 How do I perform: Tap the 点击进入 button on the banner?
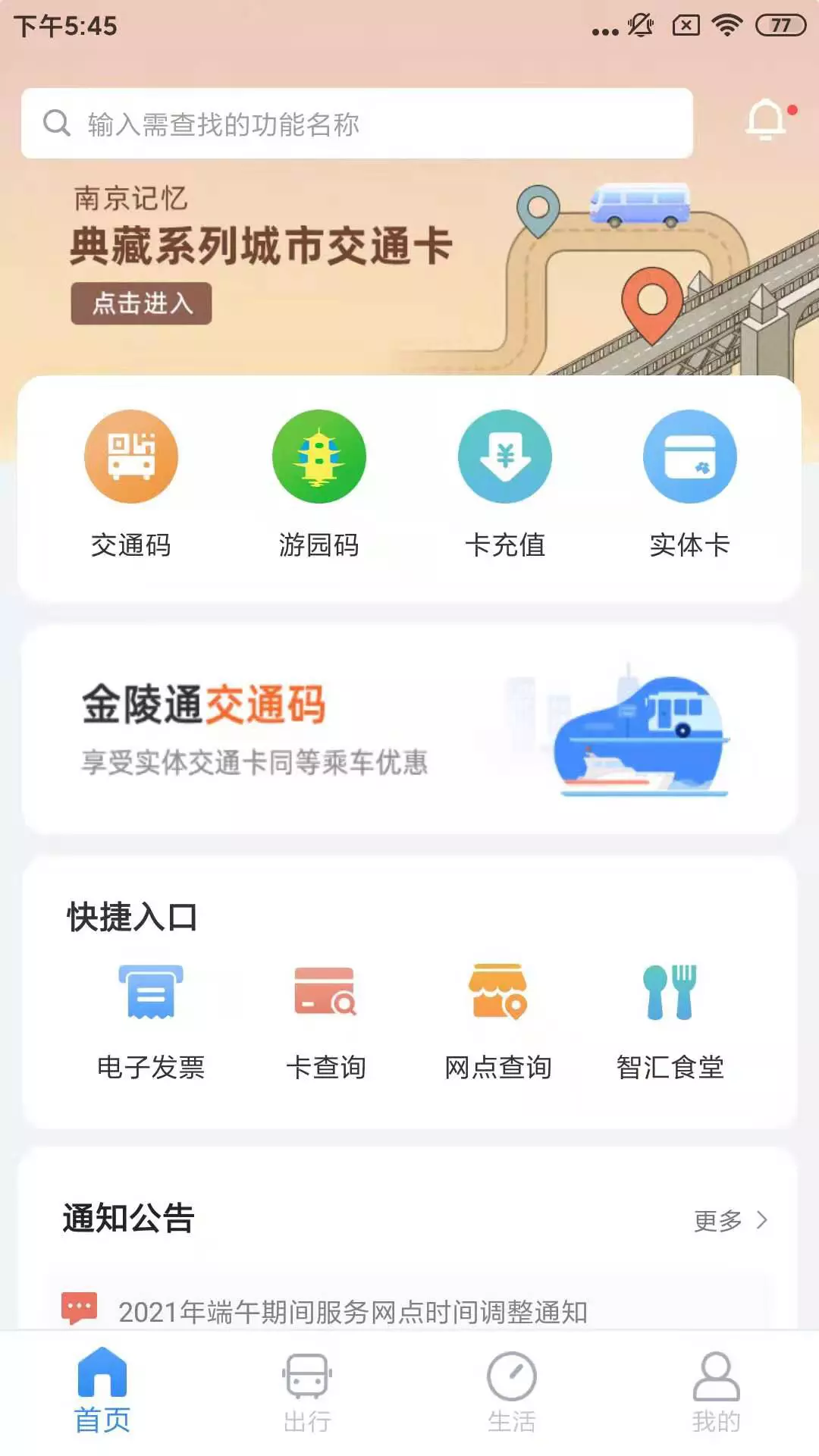[x=141, y=303]
